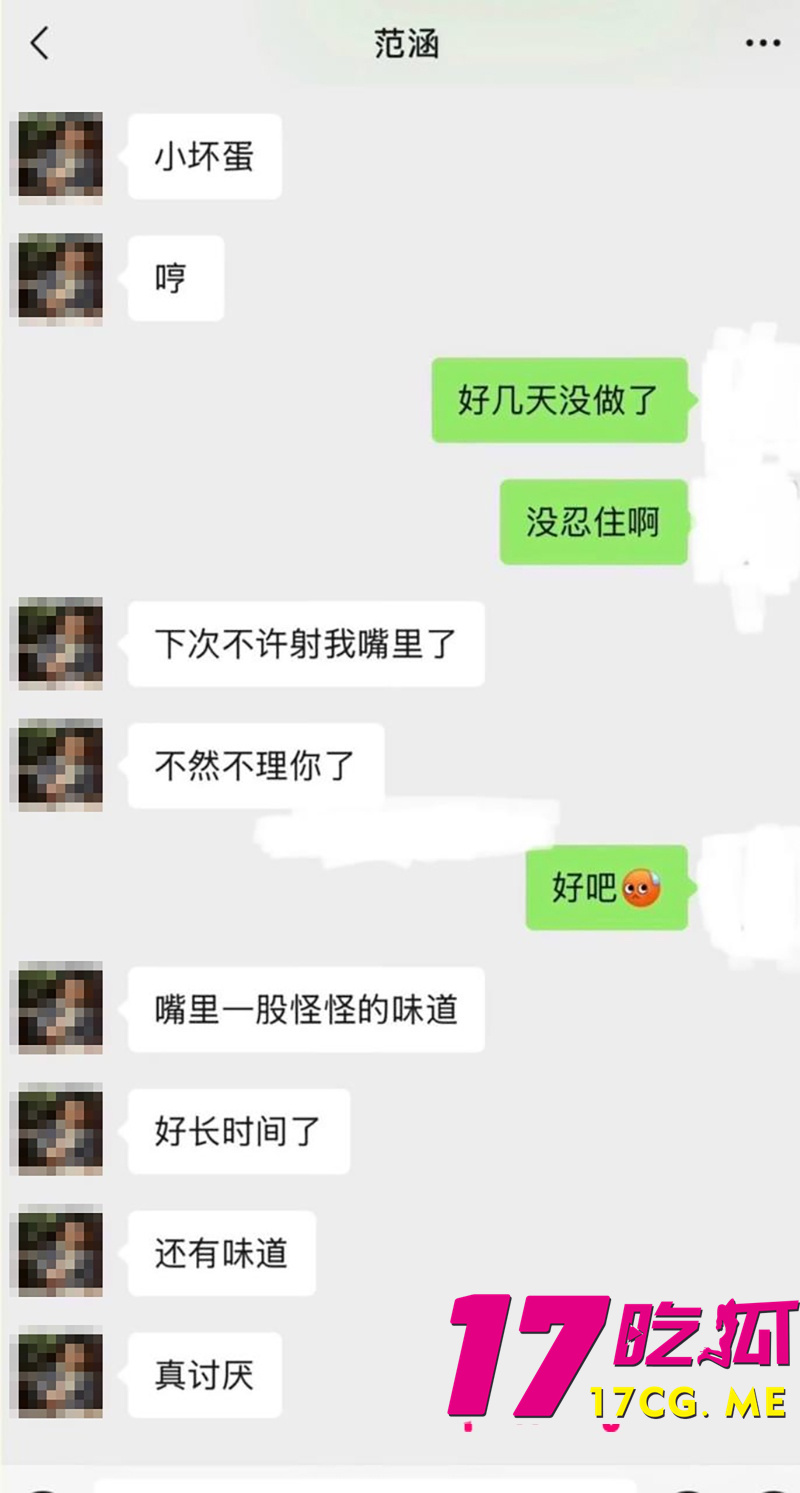Tap the '小坏蛋' message bubble
The height and width of the screenshot is (1493, 800).
[x=204, y=155]
